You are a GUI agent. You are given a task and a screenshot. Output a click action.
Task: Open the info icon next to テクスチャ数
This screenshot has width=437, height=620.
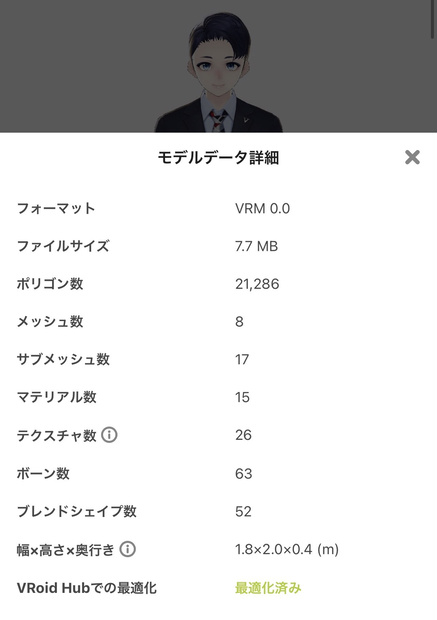pyautogui.click(x=109, y=435)
